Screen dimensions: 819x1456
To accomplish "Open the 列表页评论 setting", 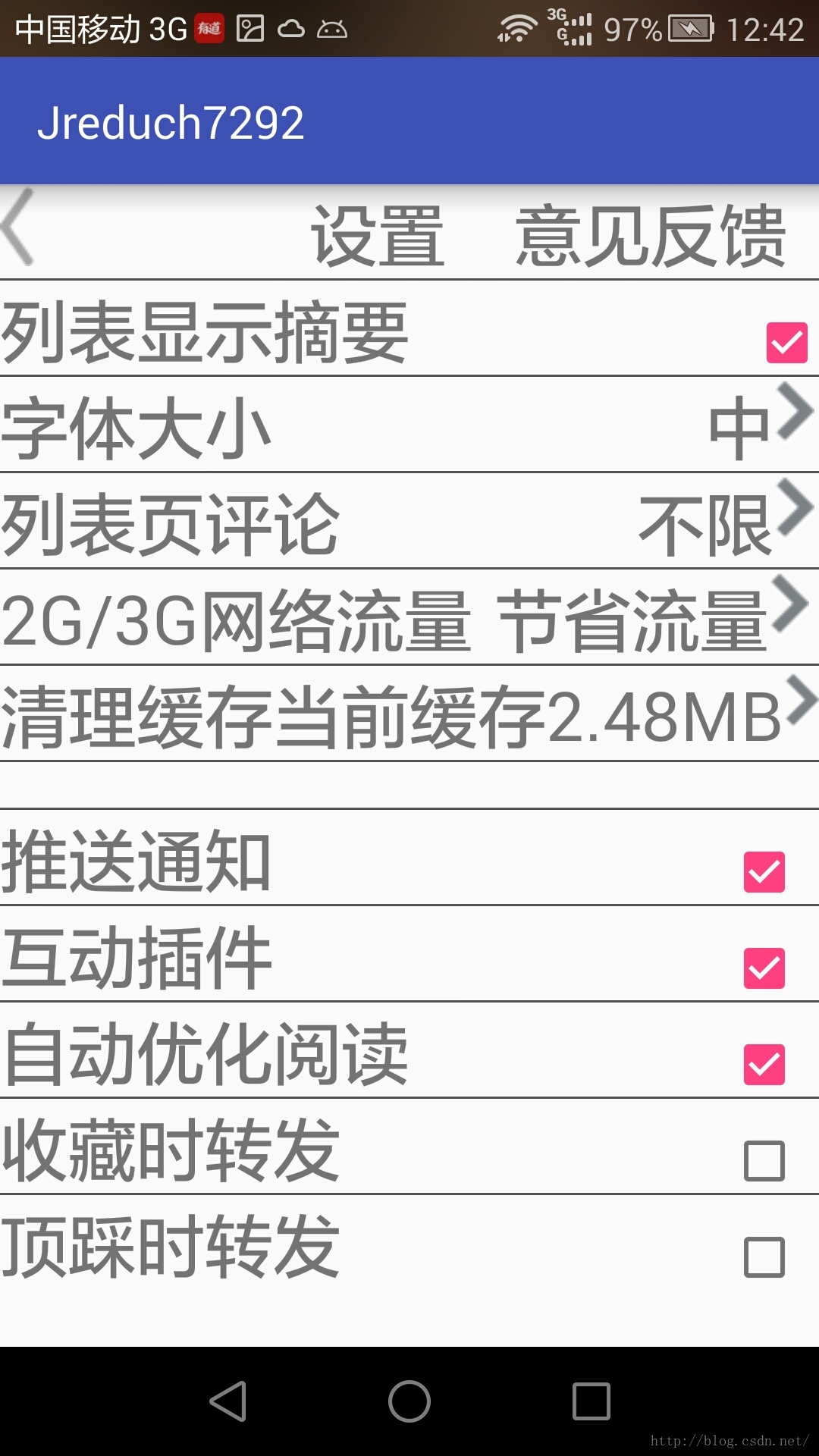I will coord(409,522).
